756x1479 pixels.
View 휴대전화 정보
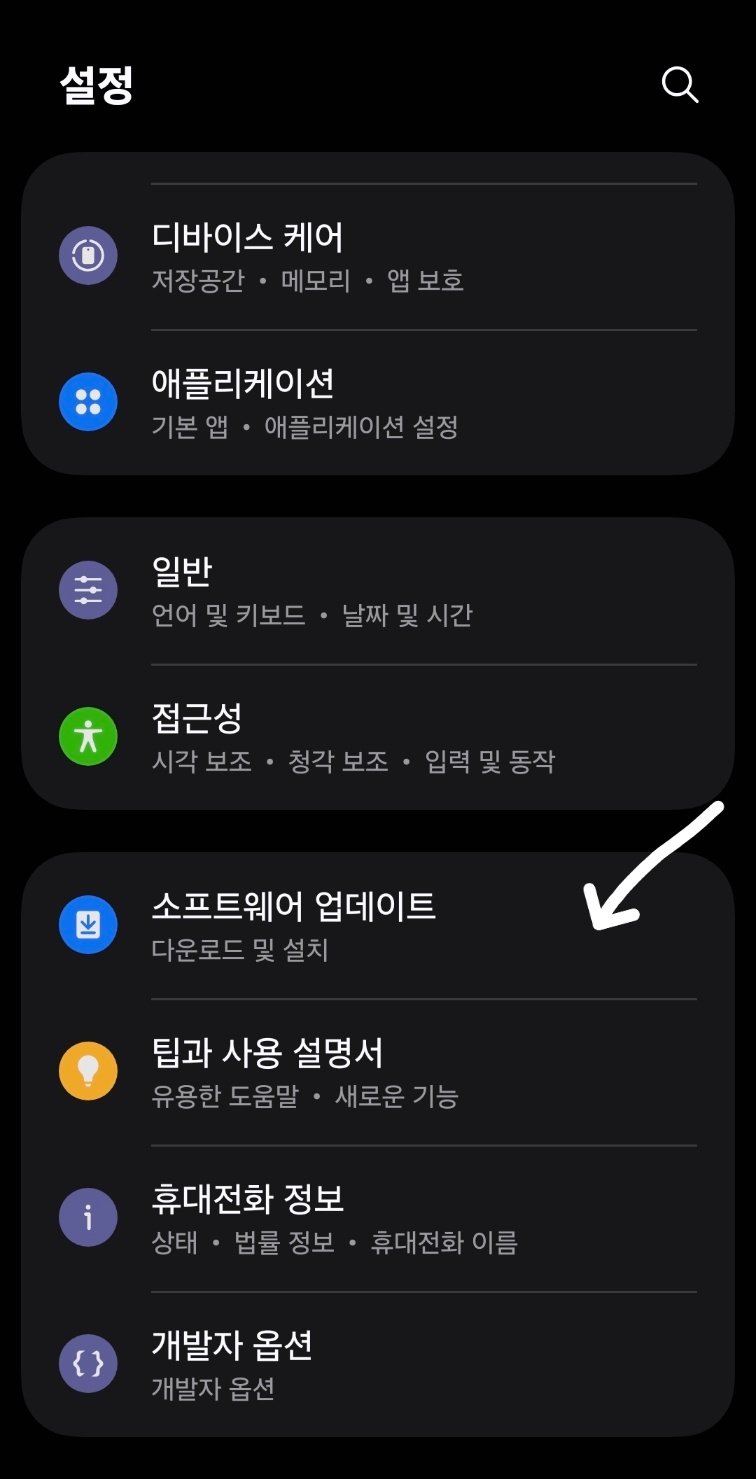[x=378, y=1218]
